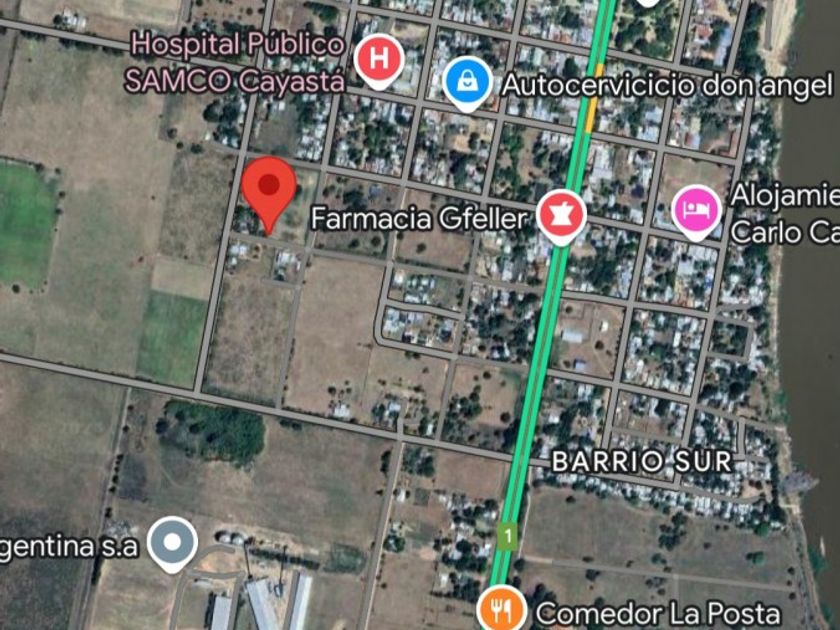Viewport: 840px width, 630px height.
Task: Tap the Farmacia Gfeller pharmacy marker
Action: click(x=561, y=216)
